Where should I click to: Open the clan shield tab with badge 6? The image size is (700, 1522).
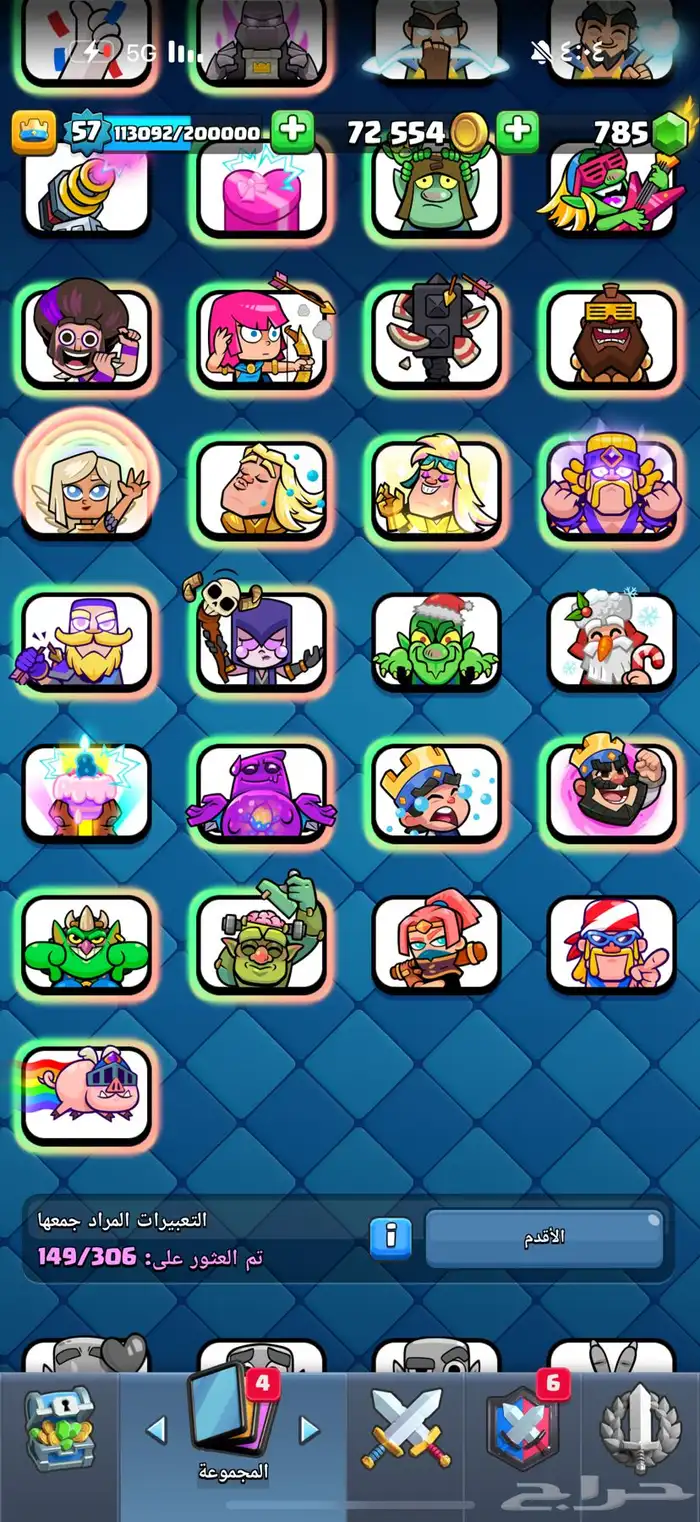click(x=522, y=1430)
